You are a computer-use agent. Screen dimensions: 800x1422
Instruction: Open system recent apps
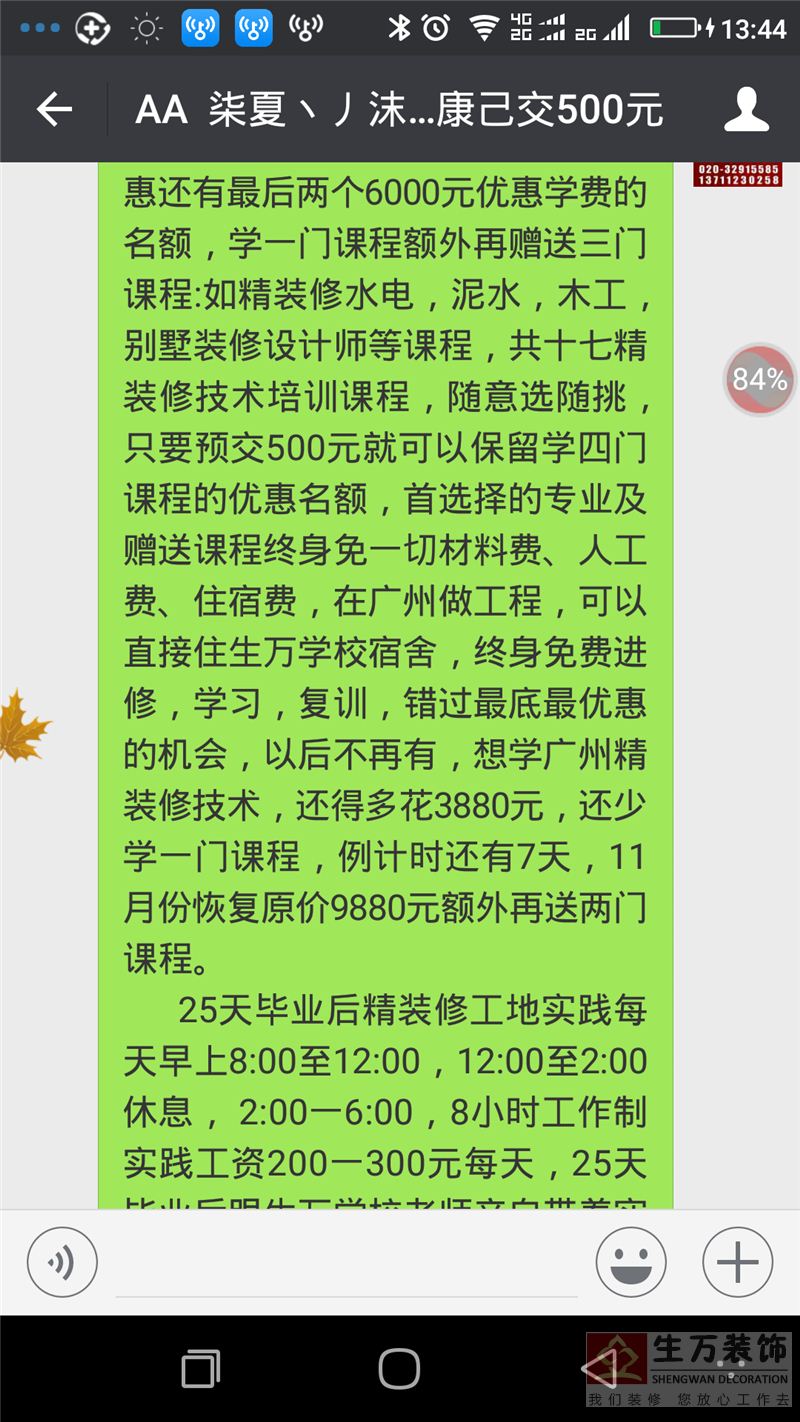click(201, 1368)
